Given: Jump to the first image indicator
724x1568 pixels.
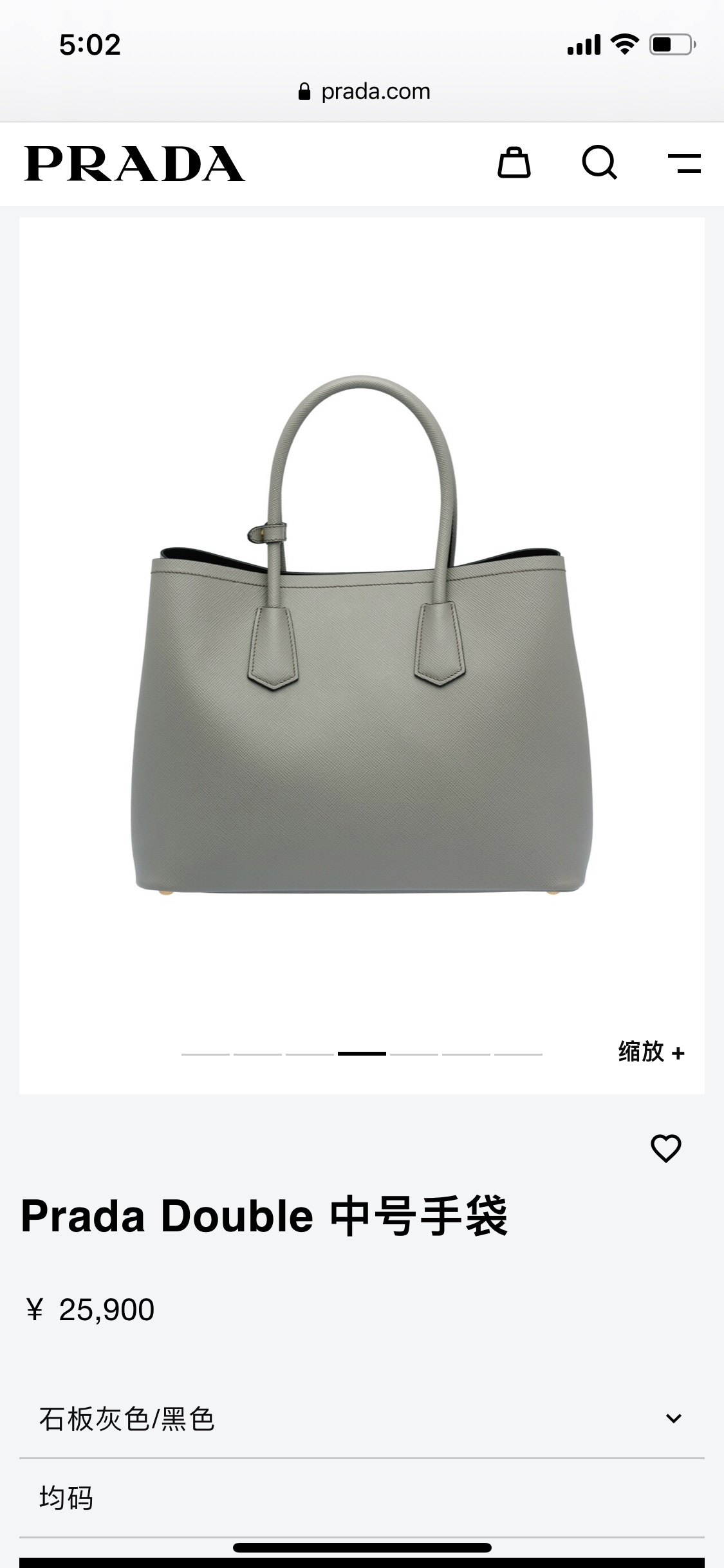Looking at the screenshot, I should tap(205, 1054).
